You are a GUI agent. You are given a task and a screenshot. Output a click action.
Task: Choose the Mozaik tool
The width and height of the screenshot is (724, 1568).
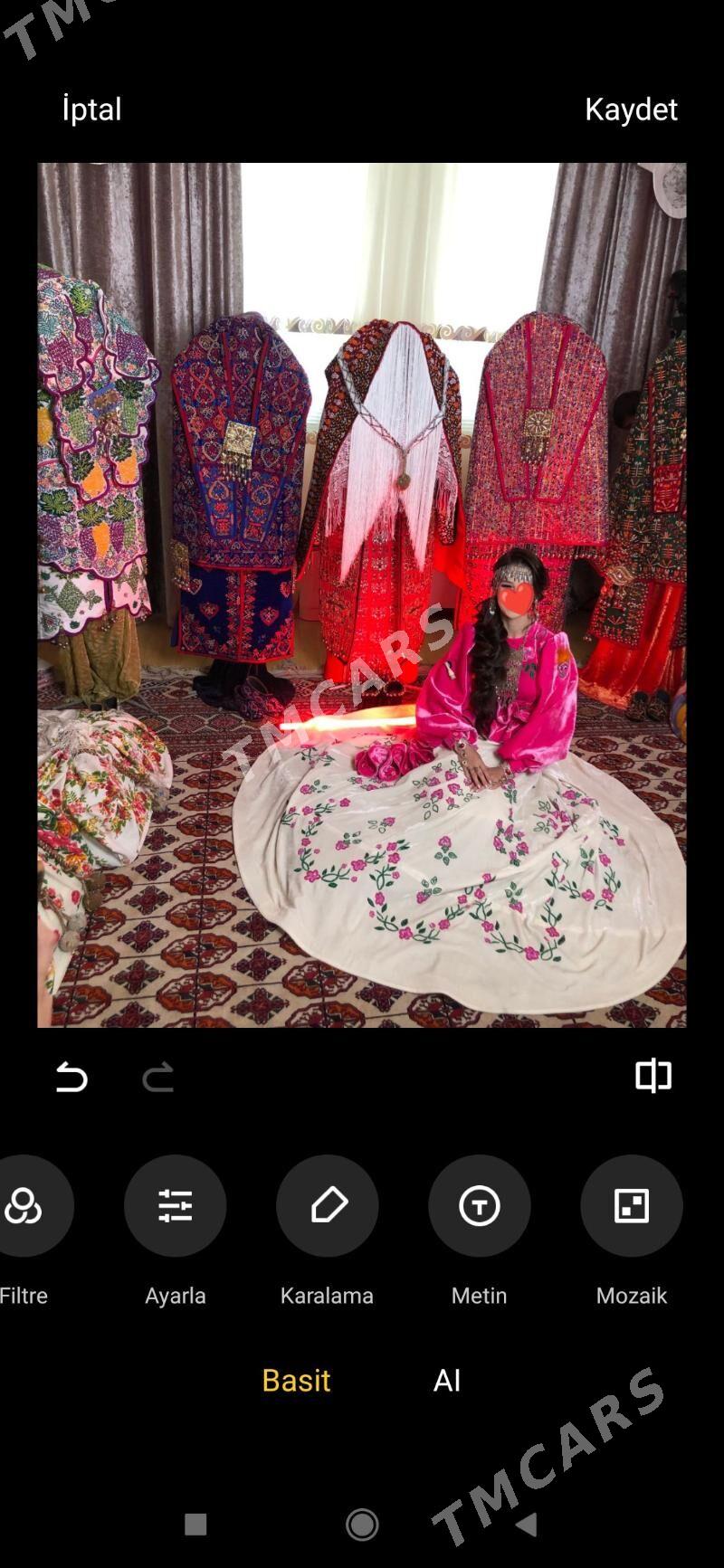(x=632, y=1206)
